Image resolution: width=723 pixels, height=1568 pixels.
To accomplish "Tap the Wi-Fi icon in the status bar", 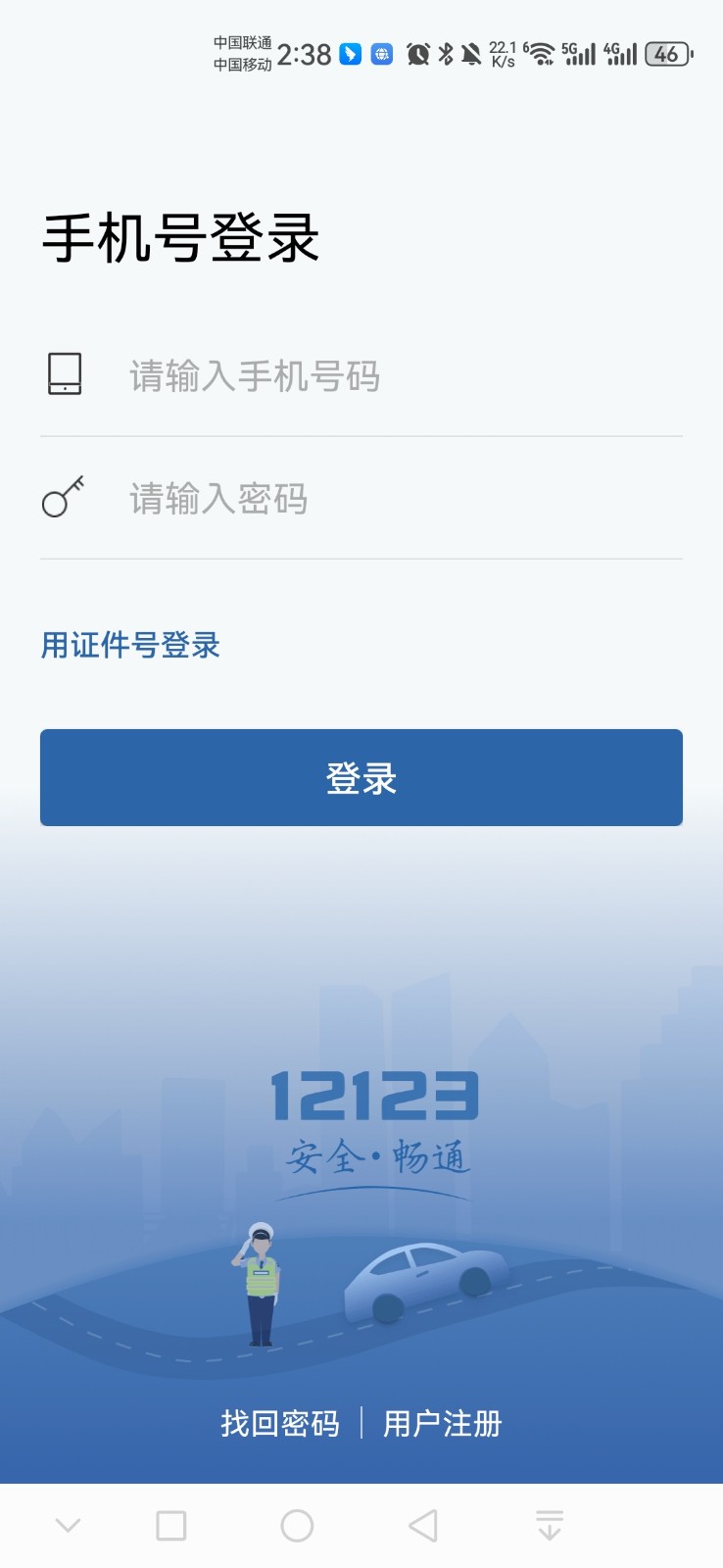I will click(x=541, y=54).
